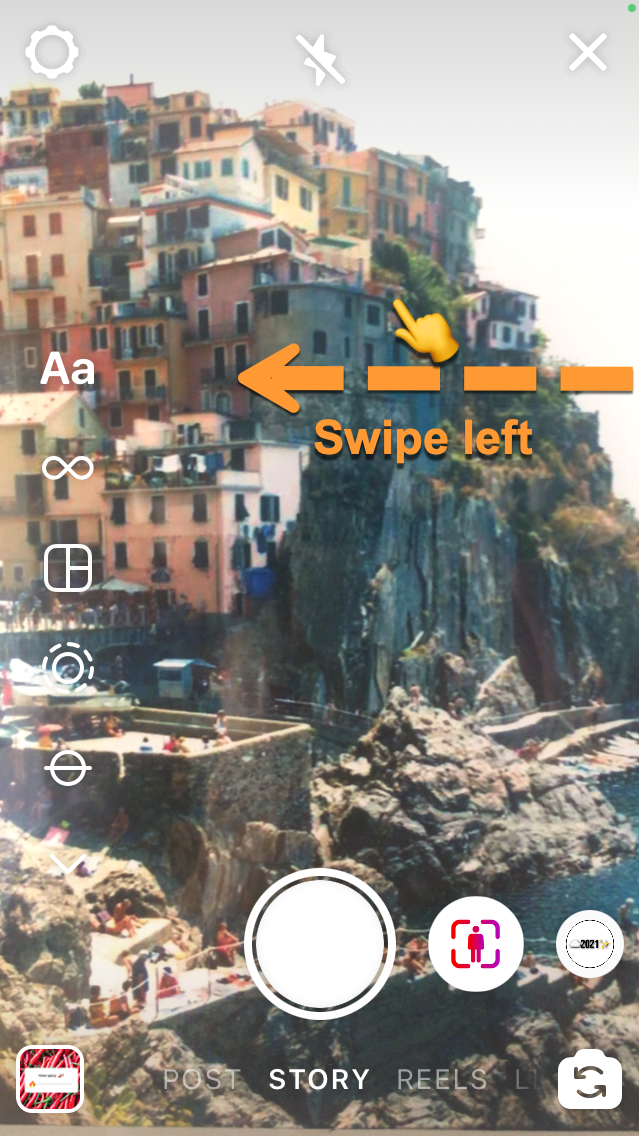Tap the shutter button to take a photo
Viewport: 639px width, 1136px height.
click(x=320, y=944)
